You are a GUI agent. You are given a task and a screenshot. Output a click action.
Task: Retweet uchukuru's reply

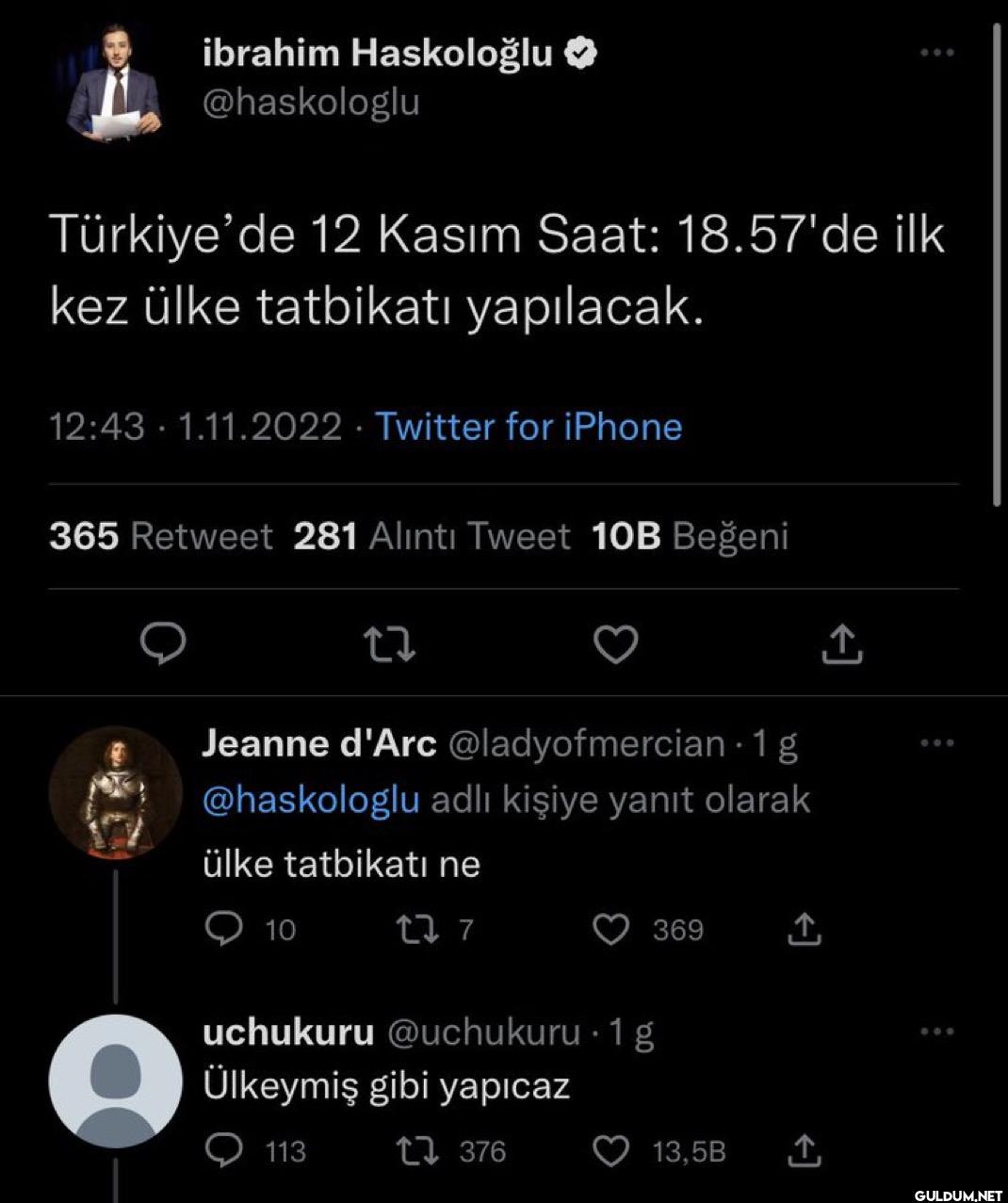click(x=416, y=1151)
